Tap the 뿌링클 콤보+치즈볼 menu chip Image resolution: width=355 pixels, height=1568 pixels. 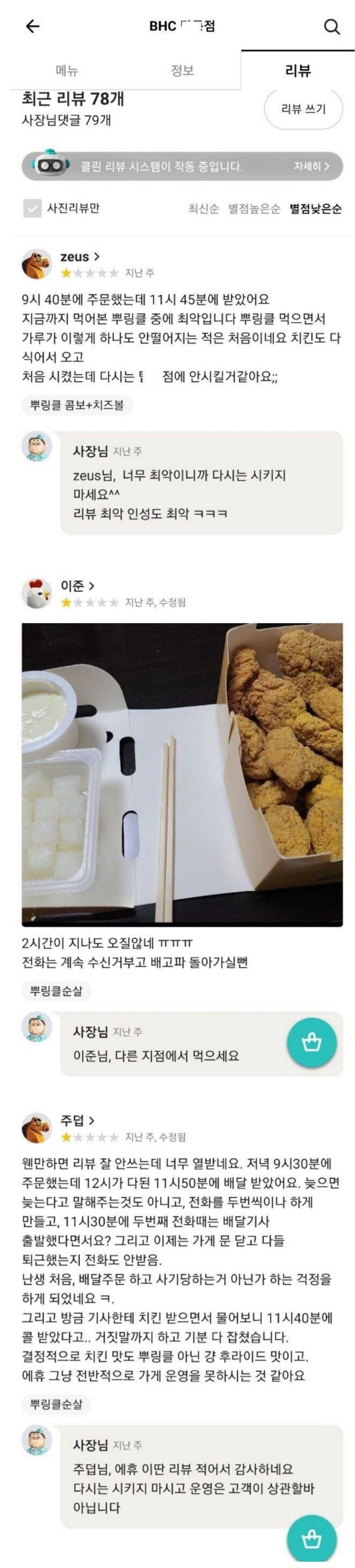click(x=76, y=405)
